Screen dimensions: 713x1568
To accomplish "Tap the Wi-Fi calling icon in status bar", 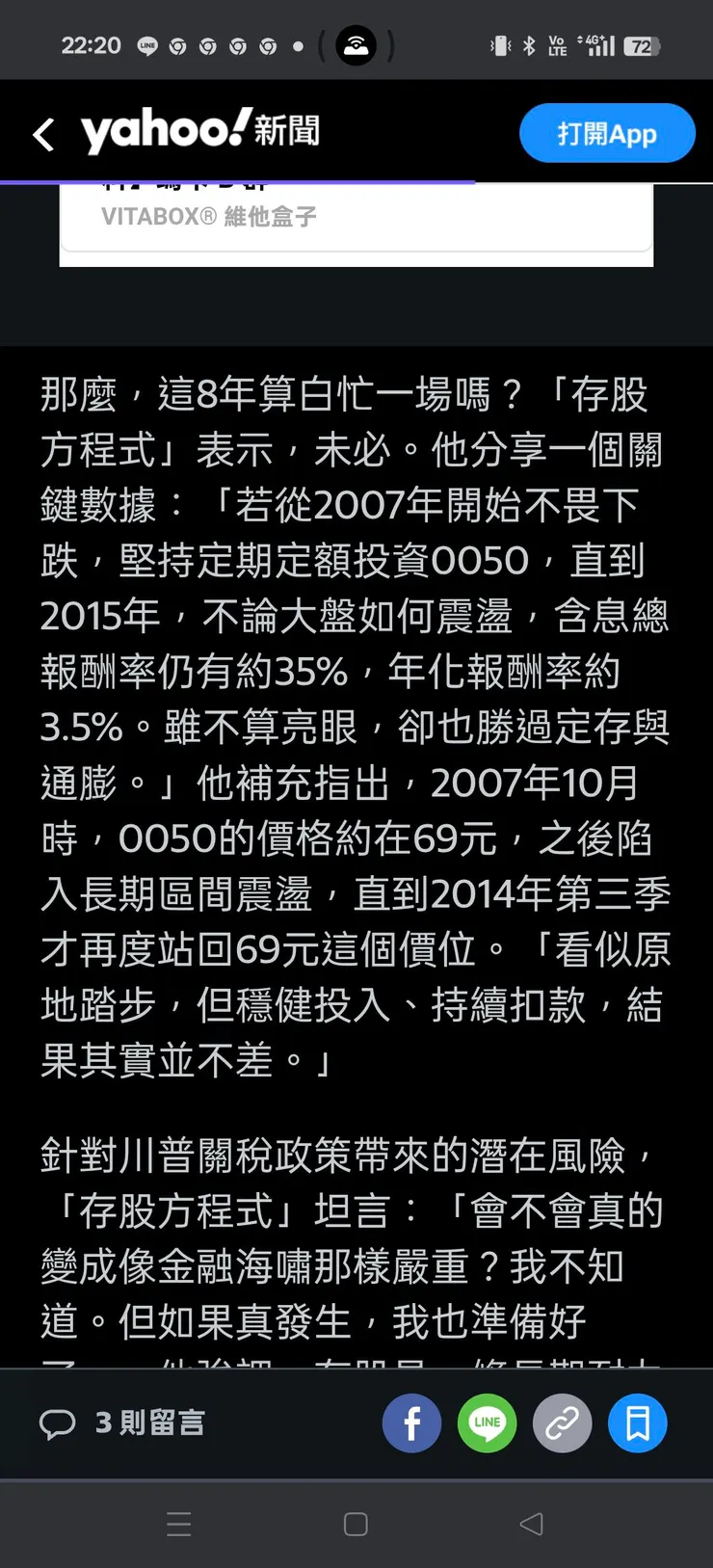I will pos(356,45).
